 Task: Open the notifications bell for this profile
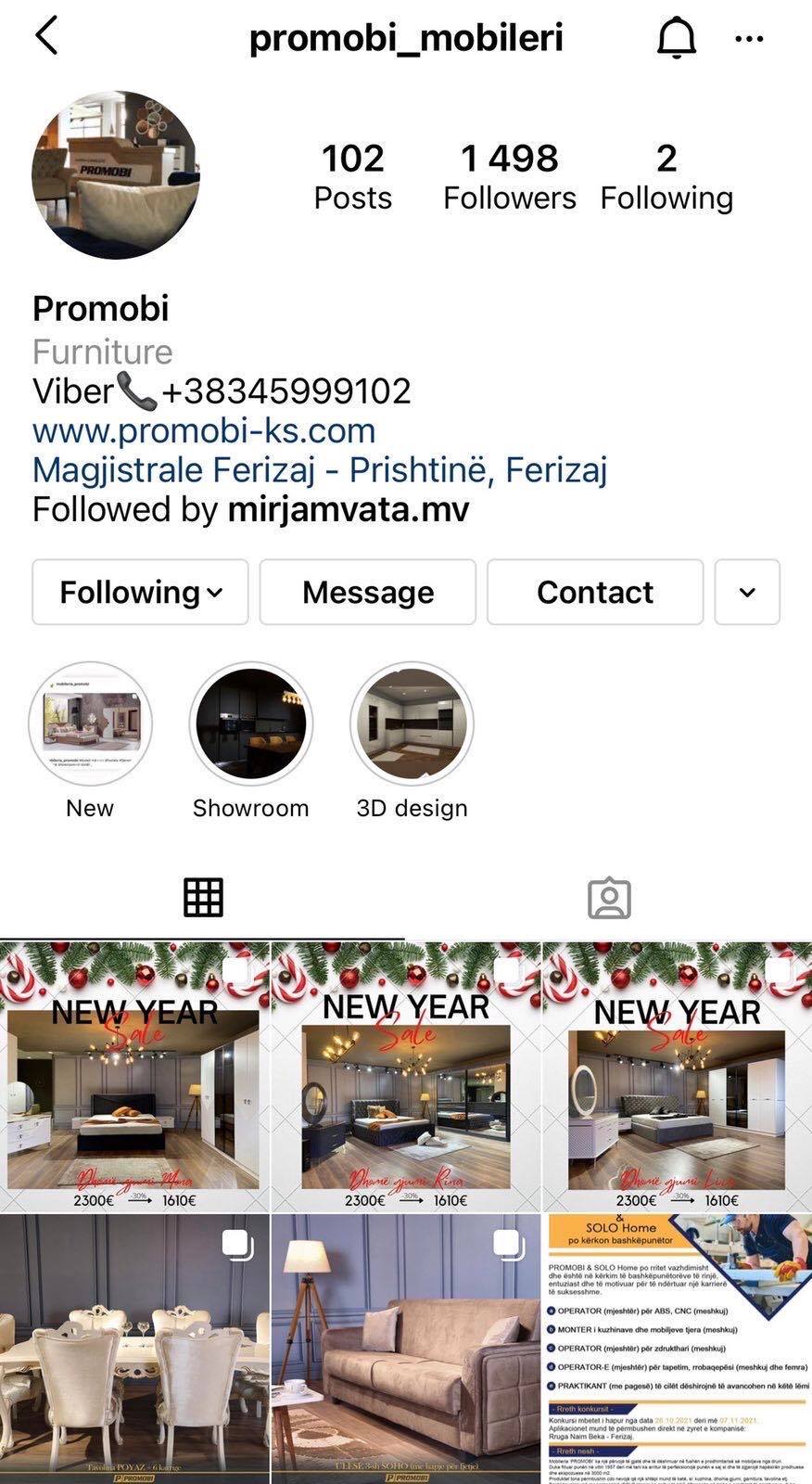point(676,38)
